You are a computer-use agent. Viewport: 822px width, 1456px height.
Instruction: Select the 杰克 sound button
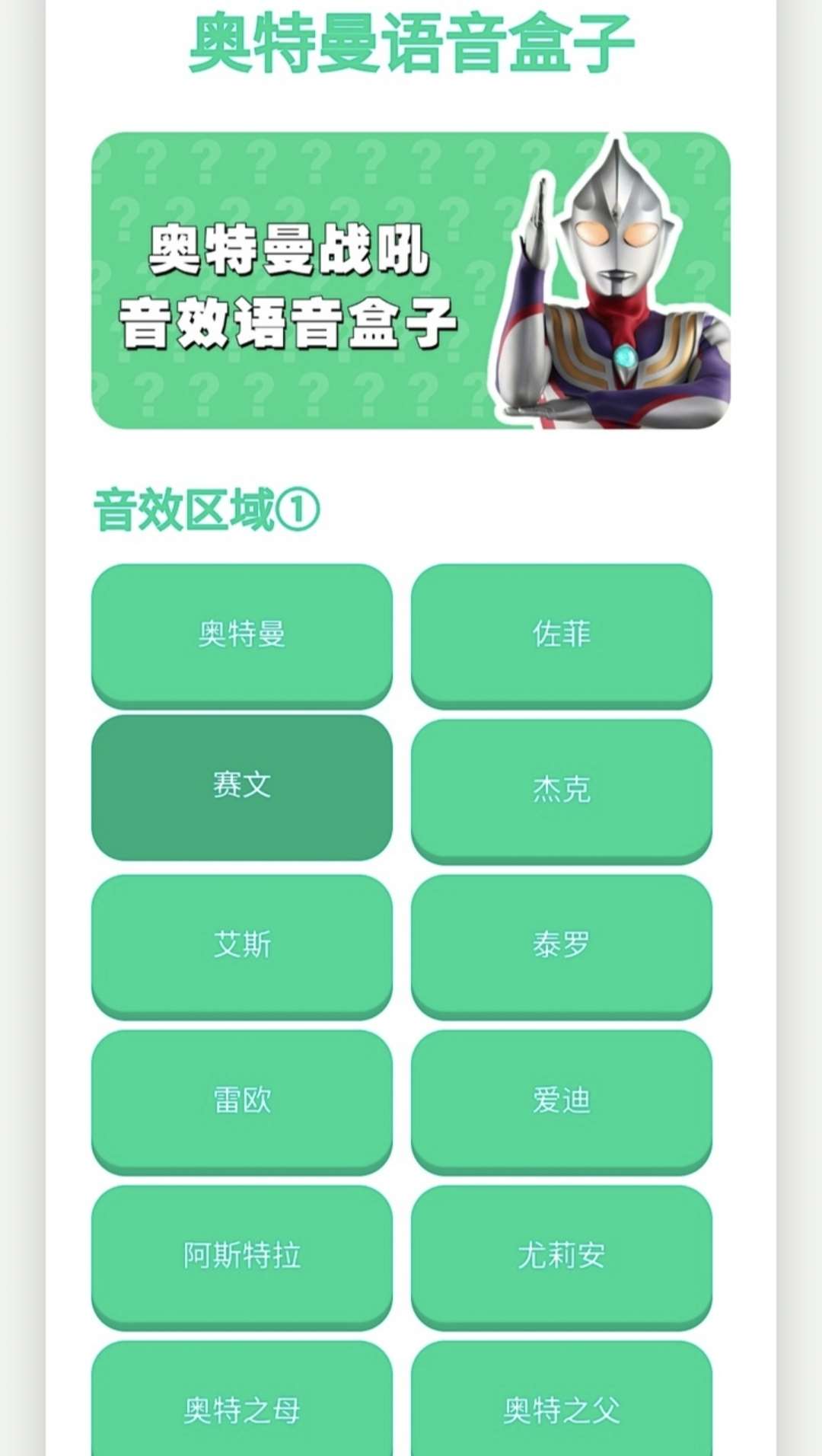click(561, 789)
